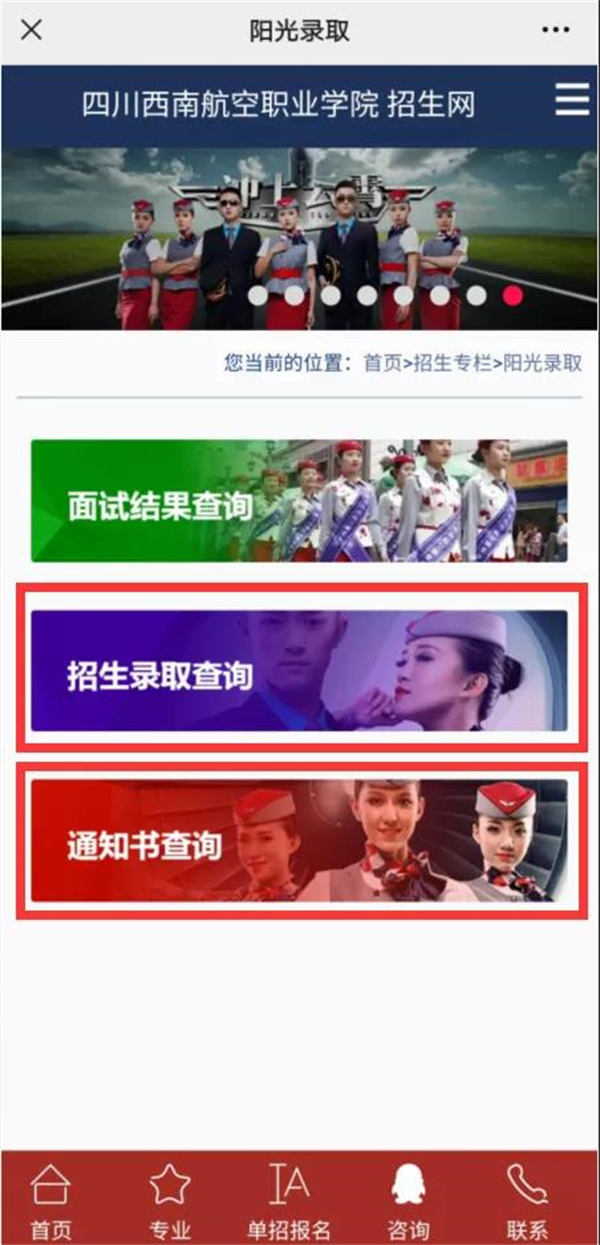
Task: Select the first carousel page dot
Action: (x=258, y=295)
